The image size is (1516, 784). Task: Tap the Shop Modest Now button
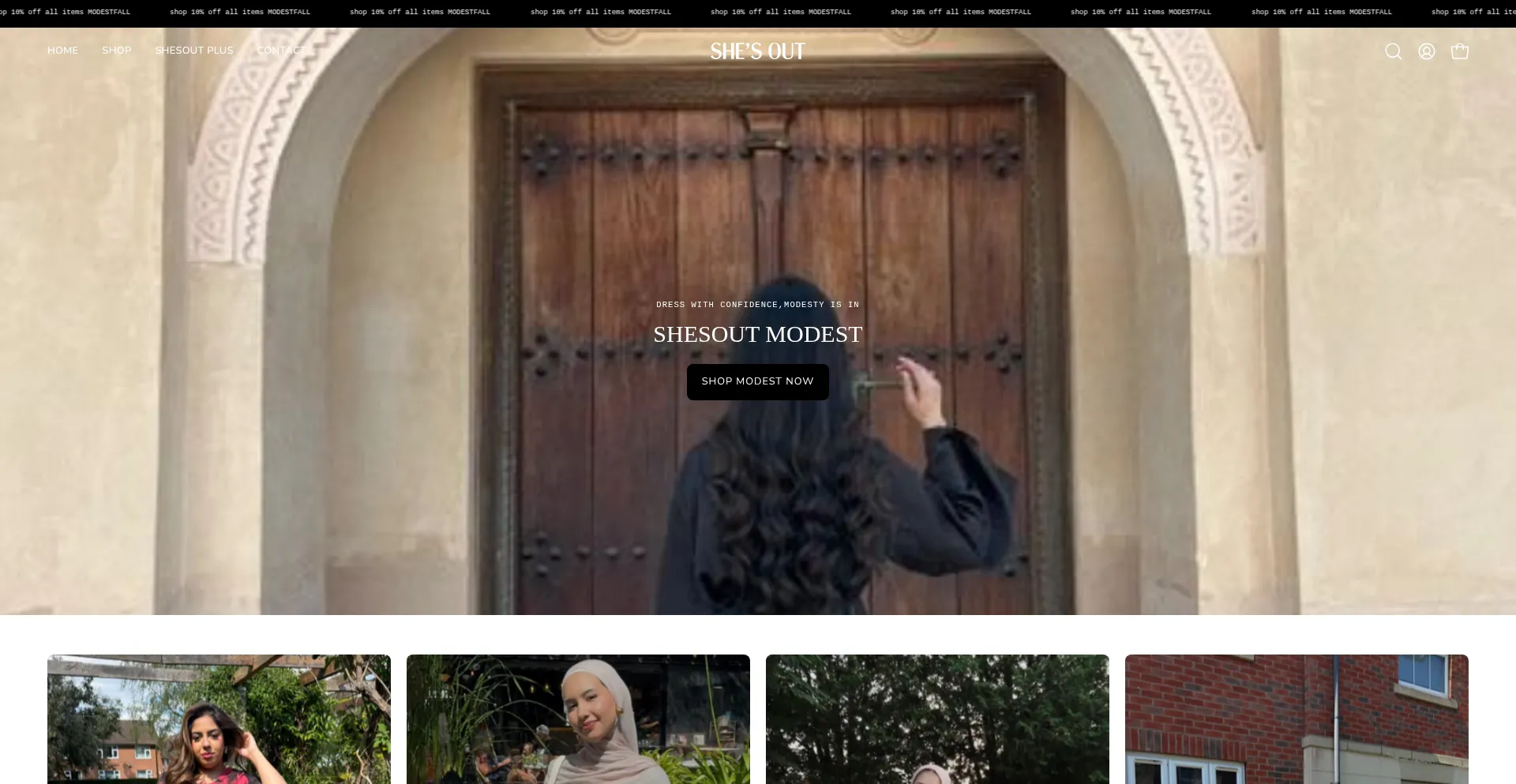point(757,381)
